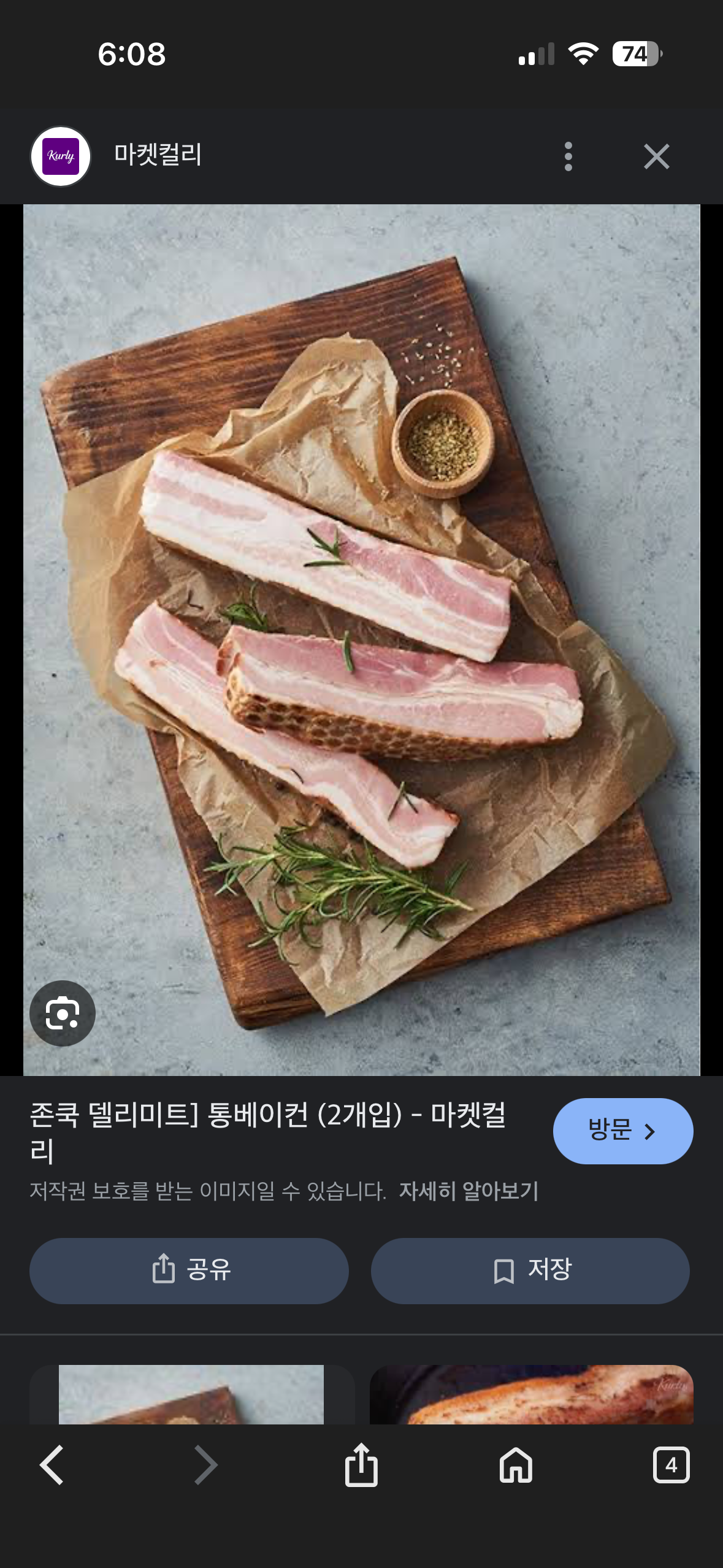
Task: Go to the browser home page
Action: click(516, 1465)
